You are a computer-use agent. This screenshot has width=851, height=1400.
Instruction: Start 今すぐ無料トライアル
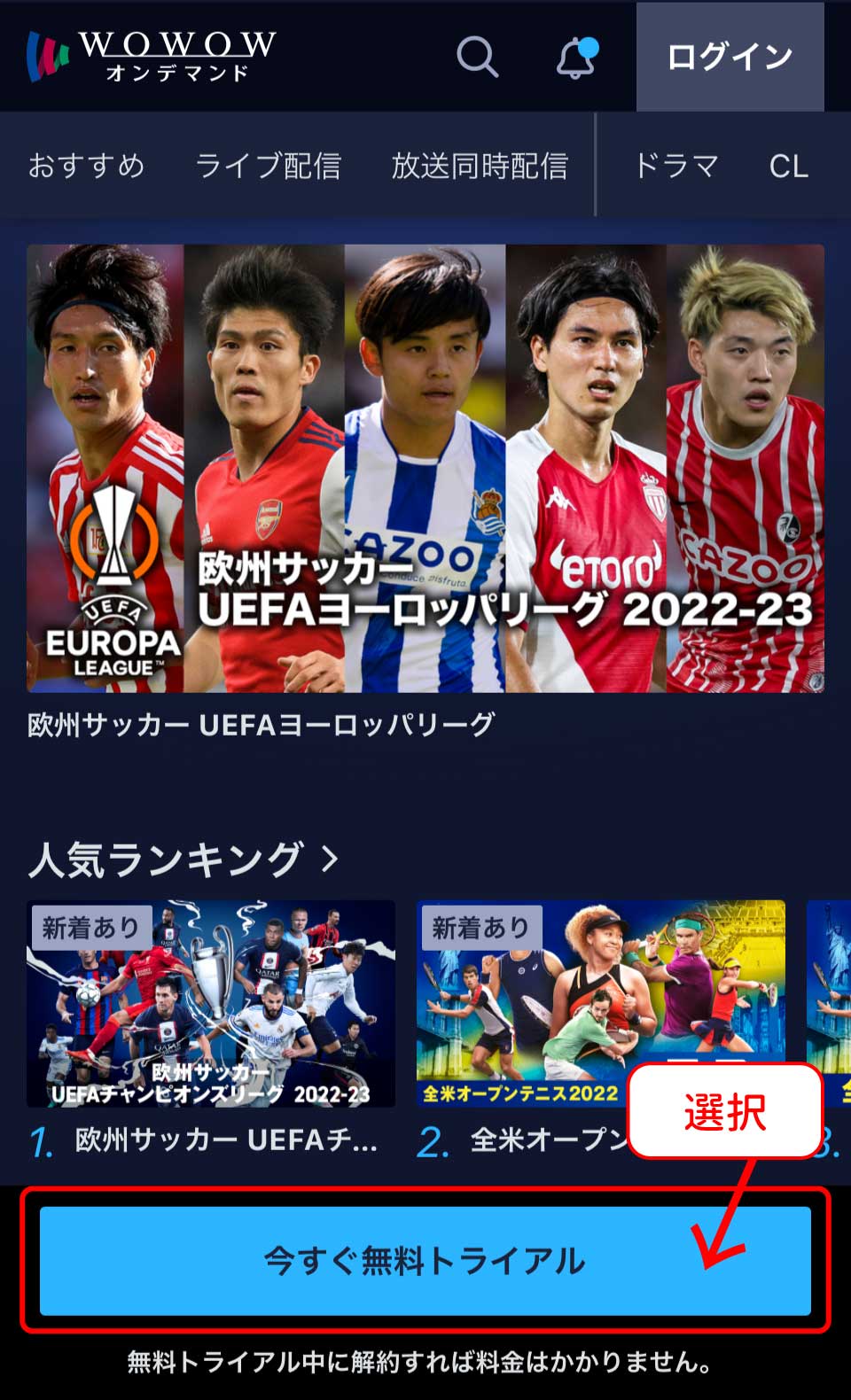click(x=425, y=1260)
